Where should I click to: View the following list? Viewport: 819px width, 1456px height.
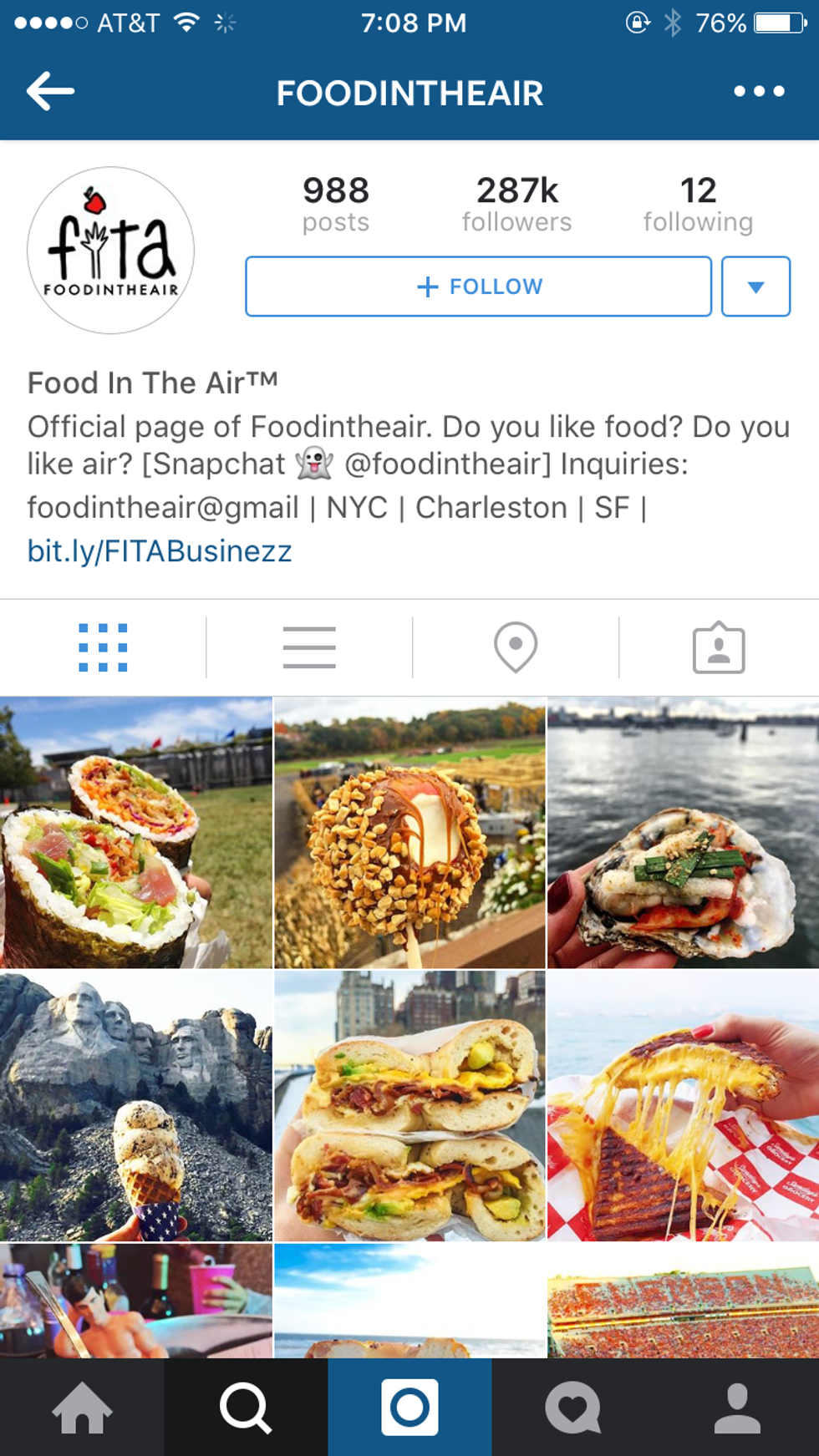698,204
